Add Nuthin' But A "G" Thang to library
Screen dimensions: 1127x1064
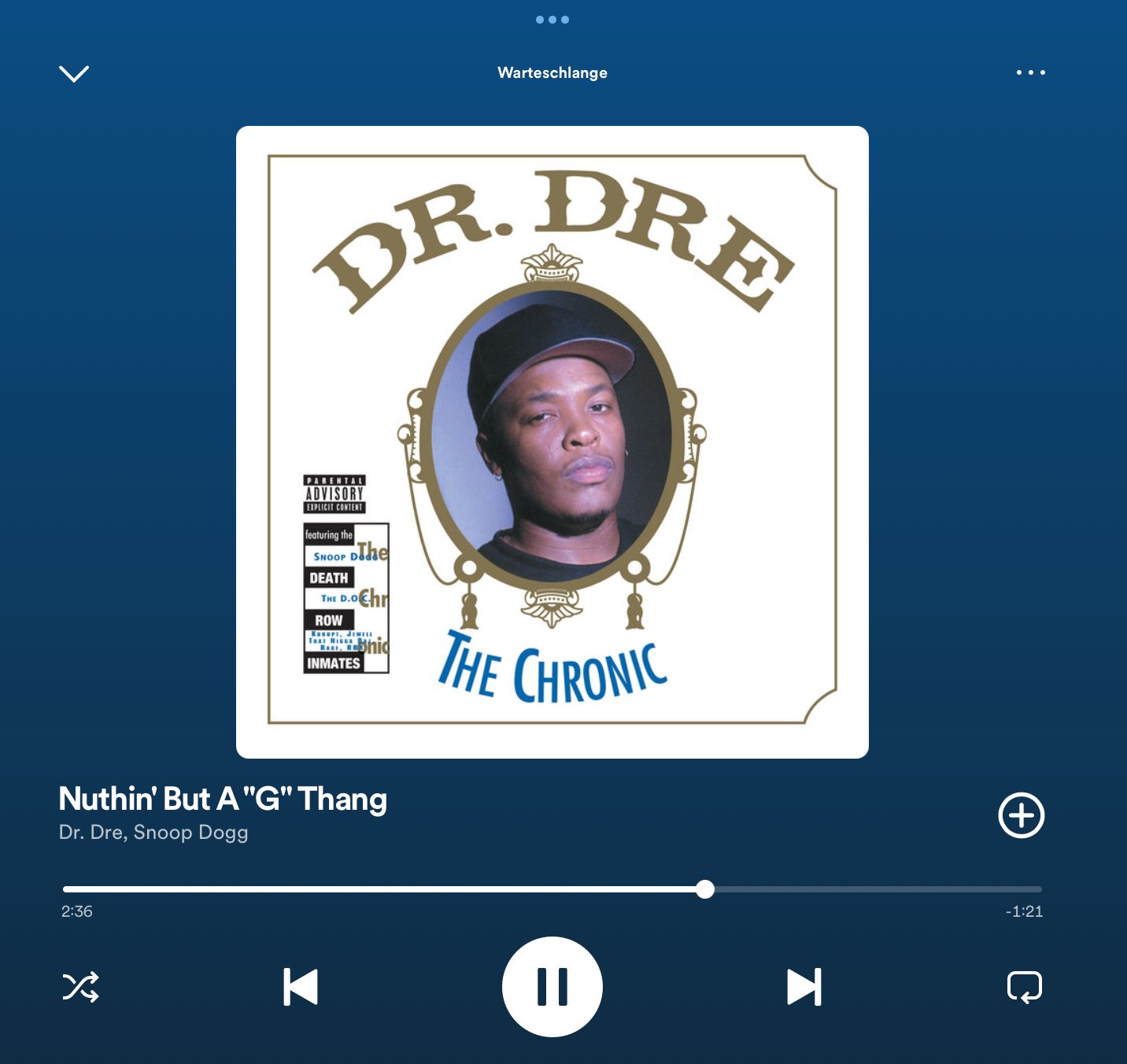(x=1021, y=815)
